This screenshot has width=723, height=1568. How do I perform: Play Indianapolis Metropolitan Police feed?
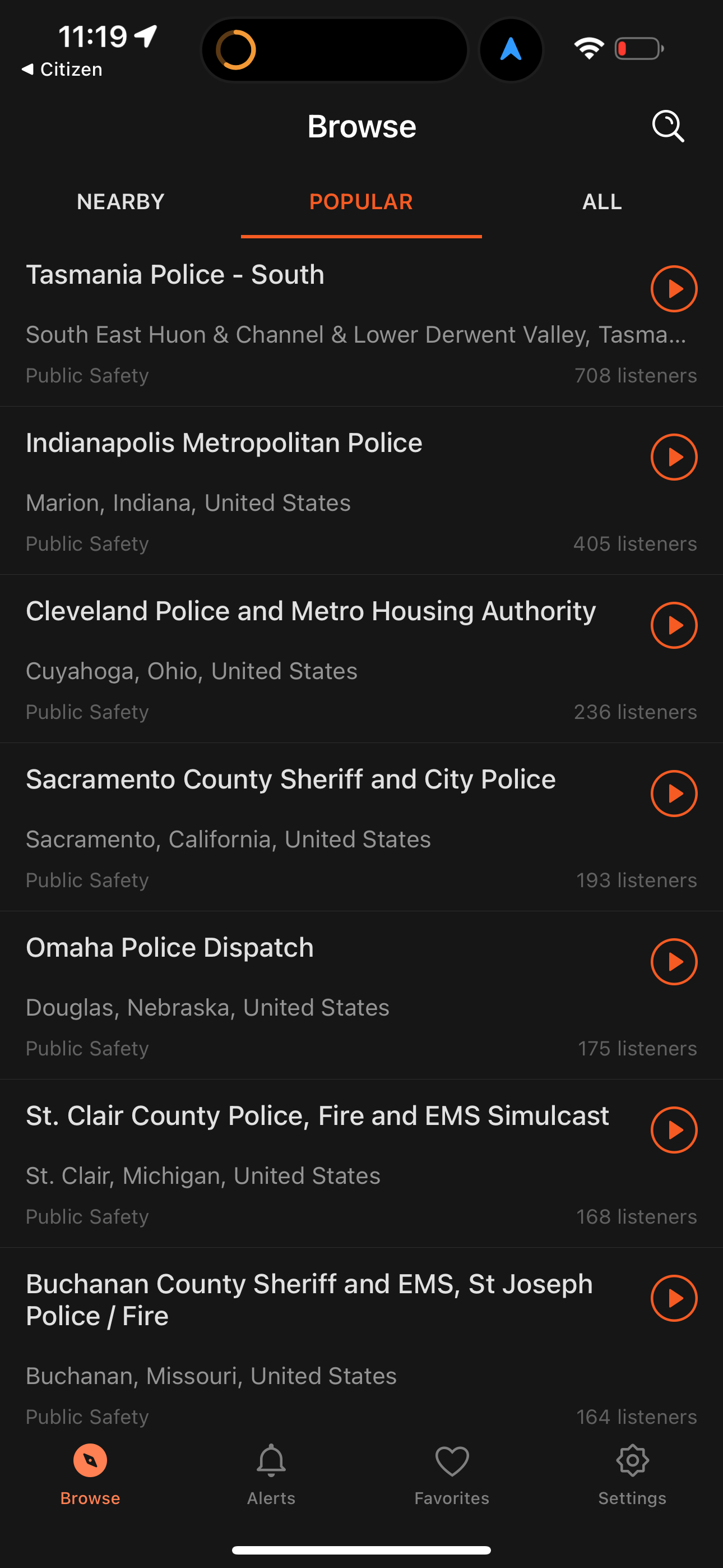pyautogui.click(x=674, y=456)
